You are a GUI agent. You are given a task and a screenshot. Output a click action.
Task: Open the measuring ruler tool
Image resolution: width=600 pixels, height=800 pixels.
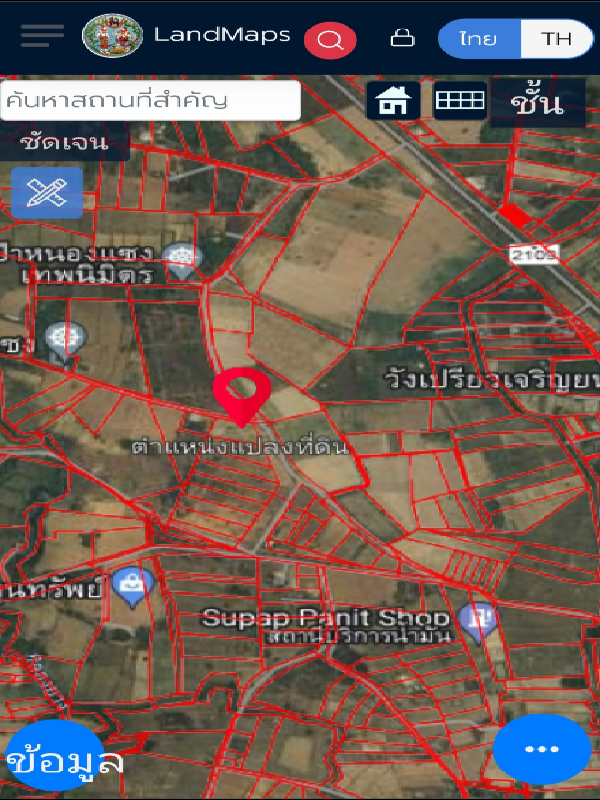[x=47, y=192]
